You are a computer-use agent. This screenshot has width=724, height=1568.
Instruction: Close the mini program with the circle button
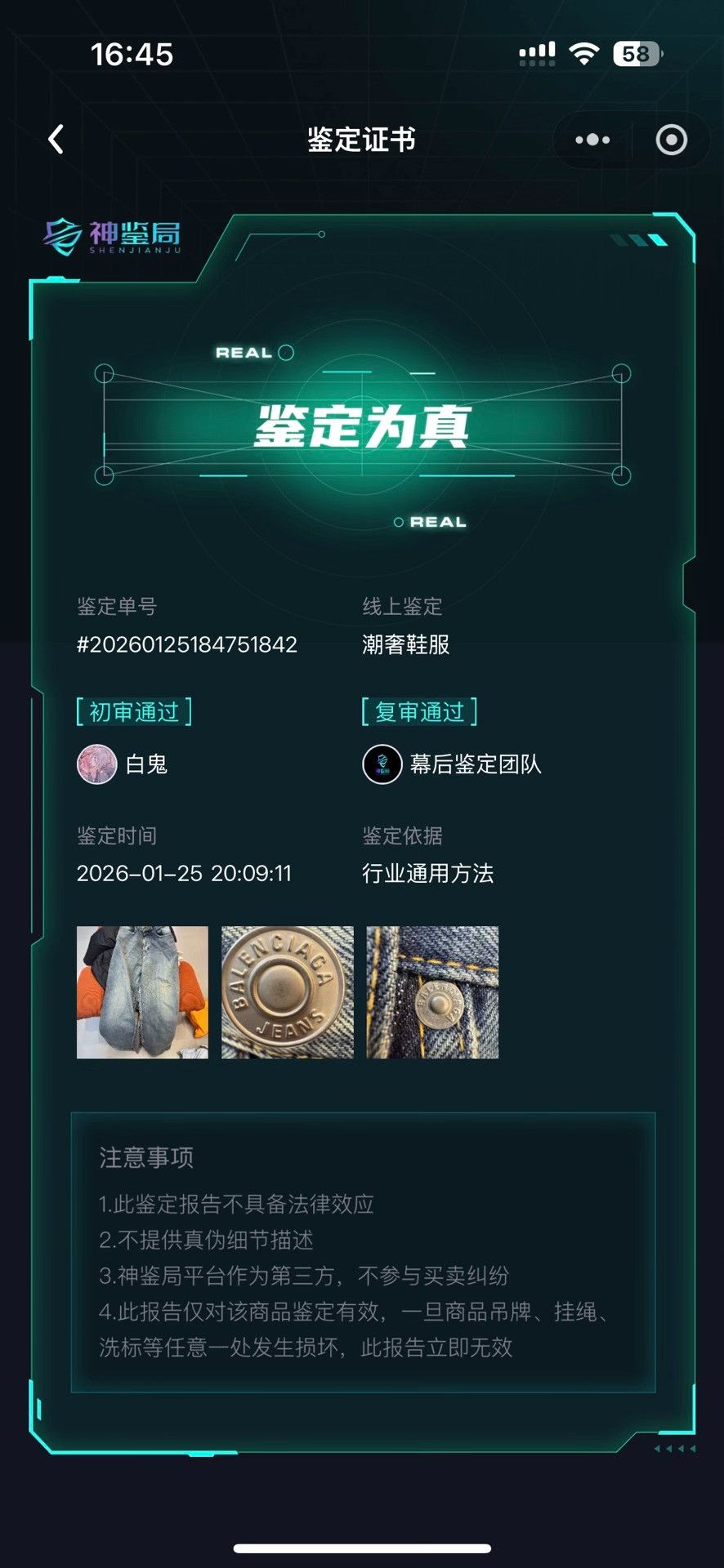tap(672, 140)
